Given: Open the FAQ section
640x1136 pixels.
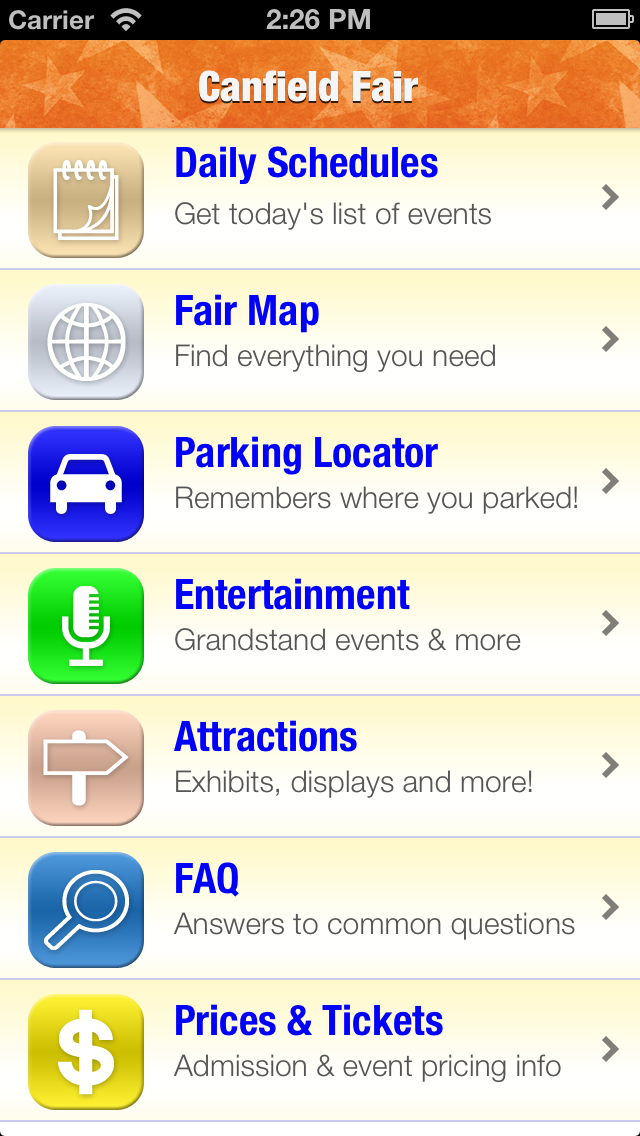Looking at the screenshot, I should 320,908.
